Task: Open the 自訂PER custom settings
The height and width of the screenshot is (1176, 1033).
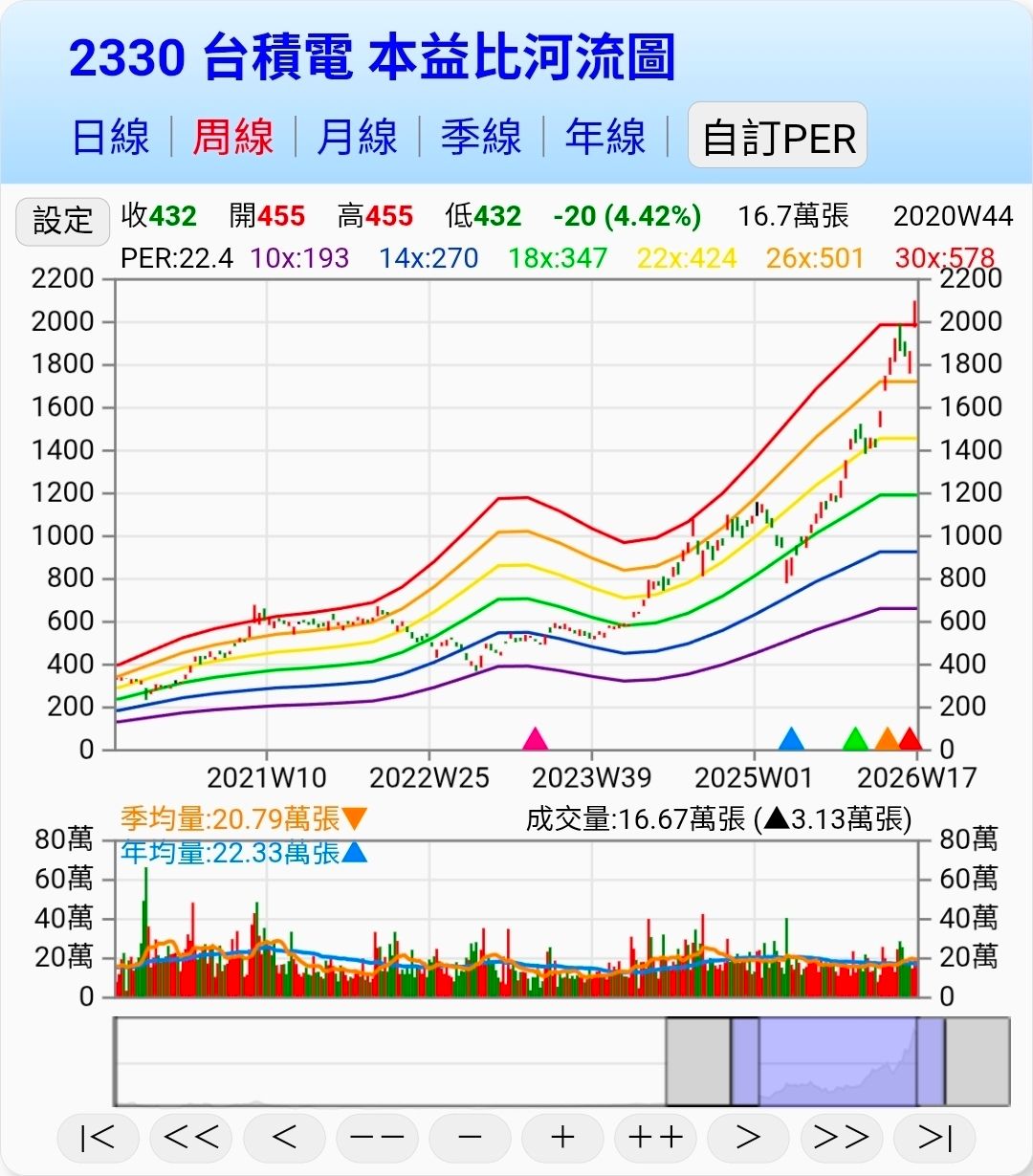Action: (x=778, y=137)
